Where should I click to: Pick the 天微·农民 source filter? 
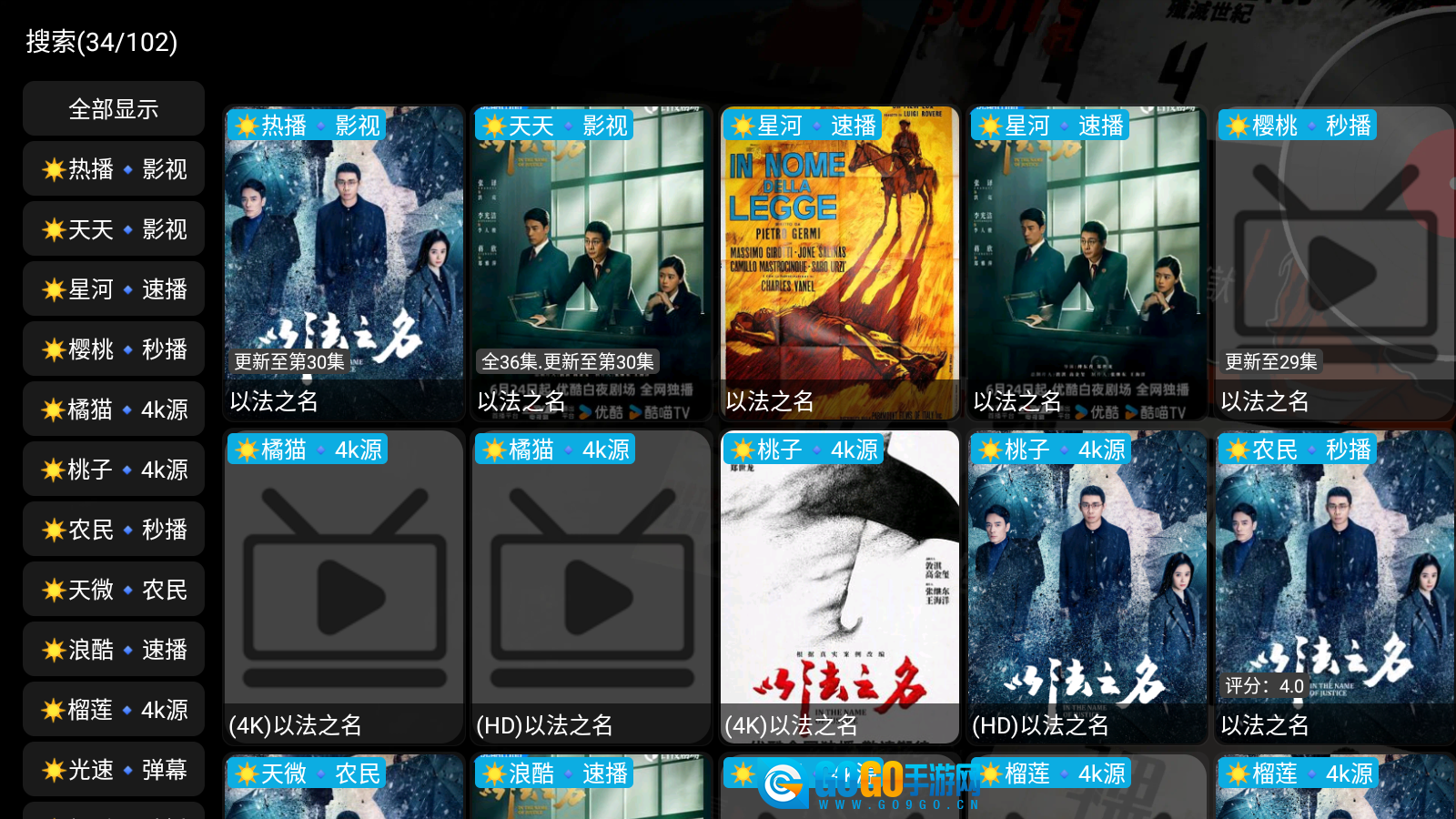click(114, 590)
